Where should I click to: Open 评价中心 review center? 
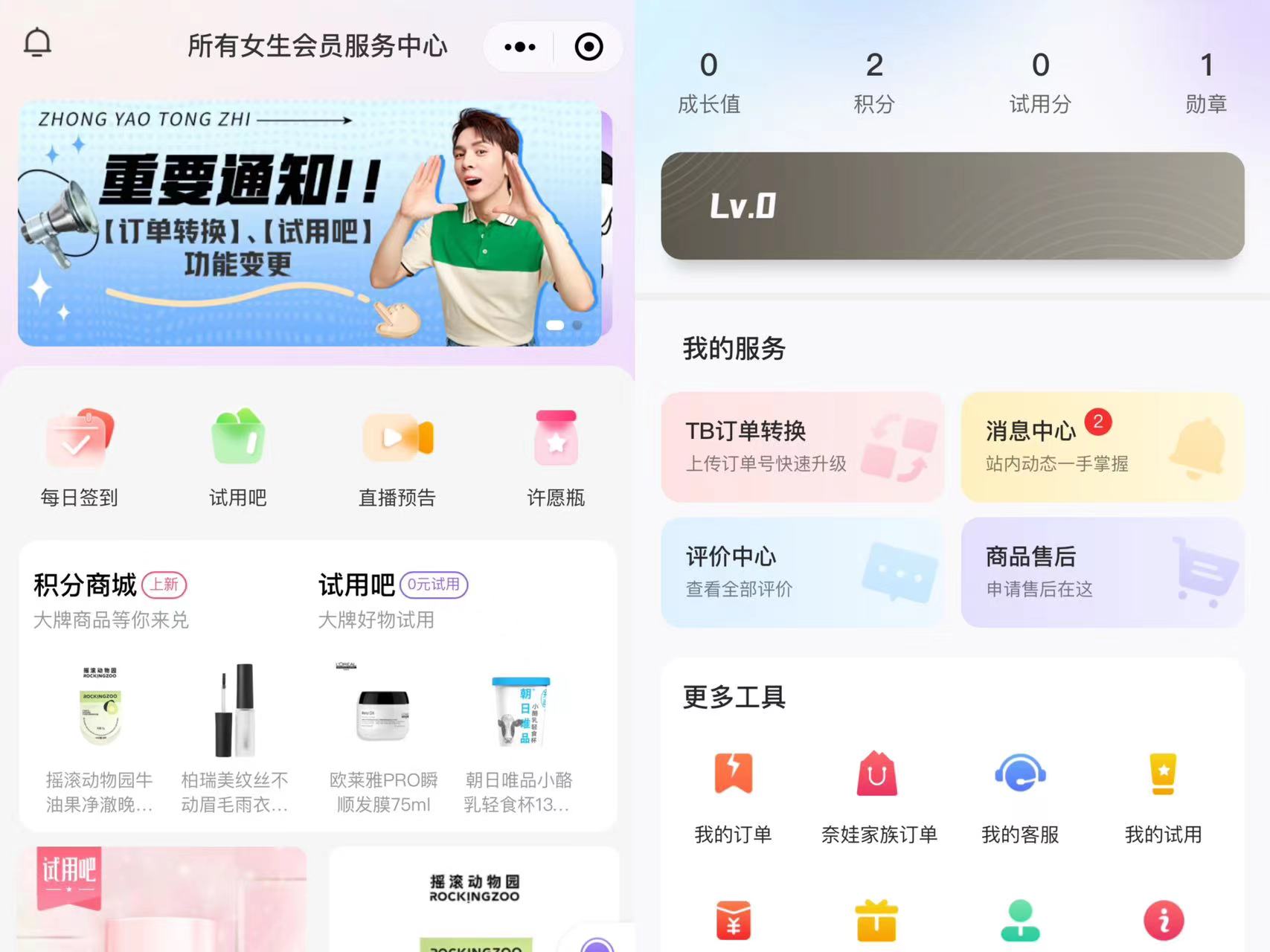(802, 572)
